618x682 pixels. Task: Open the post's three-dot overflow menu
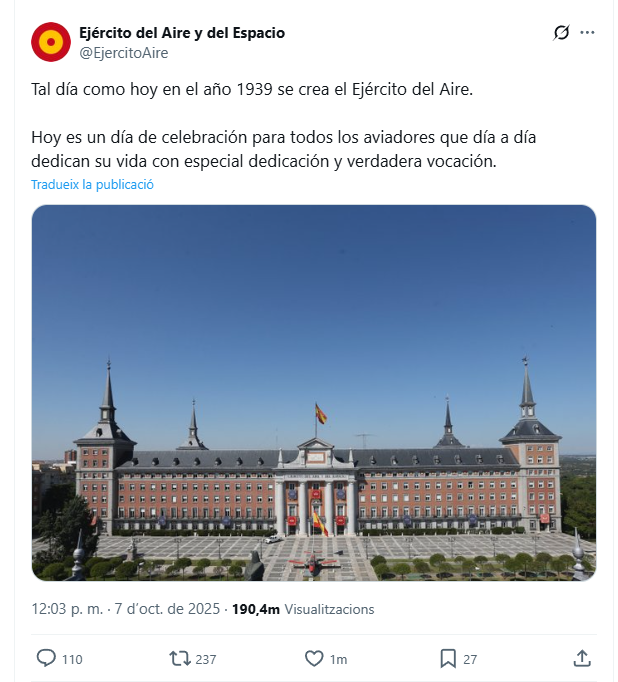[587, 33]
